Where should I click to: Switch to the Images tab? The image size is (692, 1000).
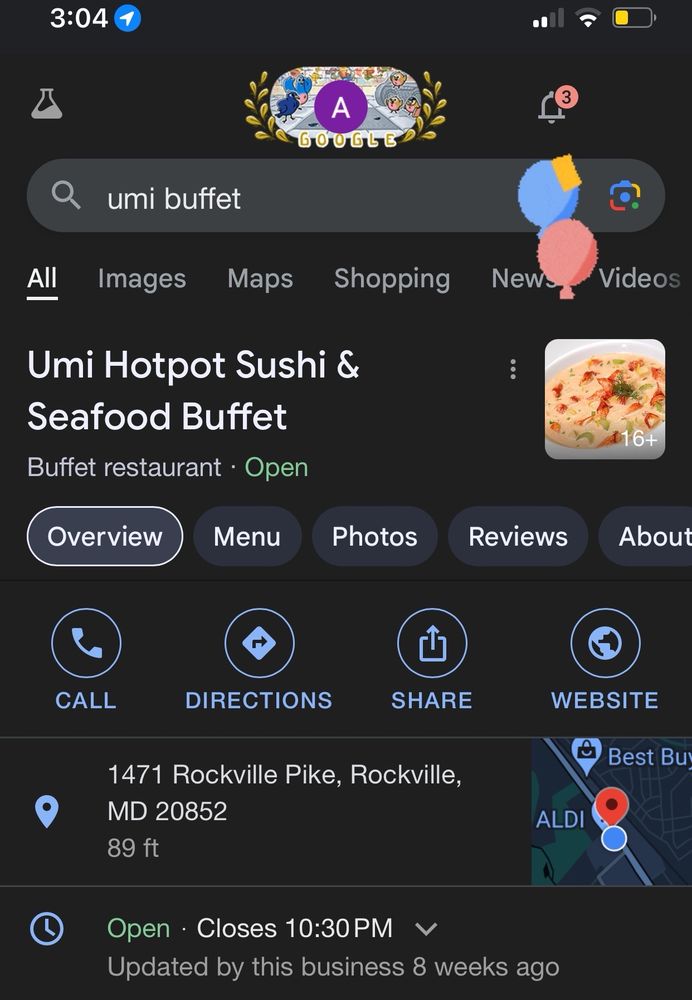click(x=142, y=279)
